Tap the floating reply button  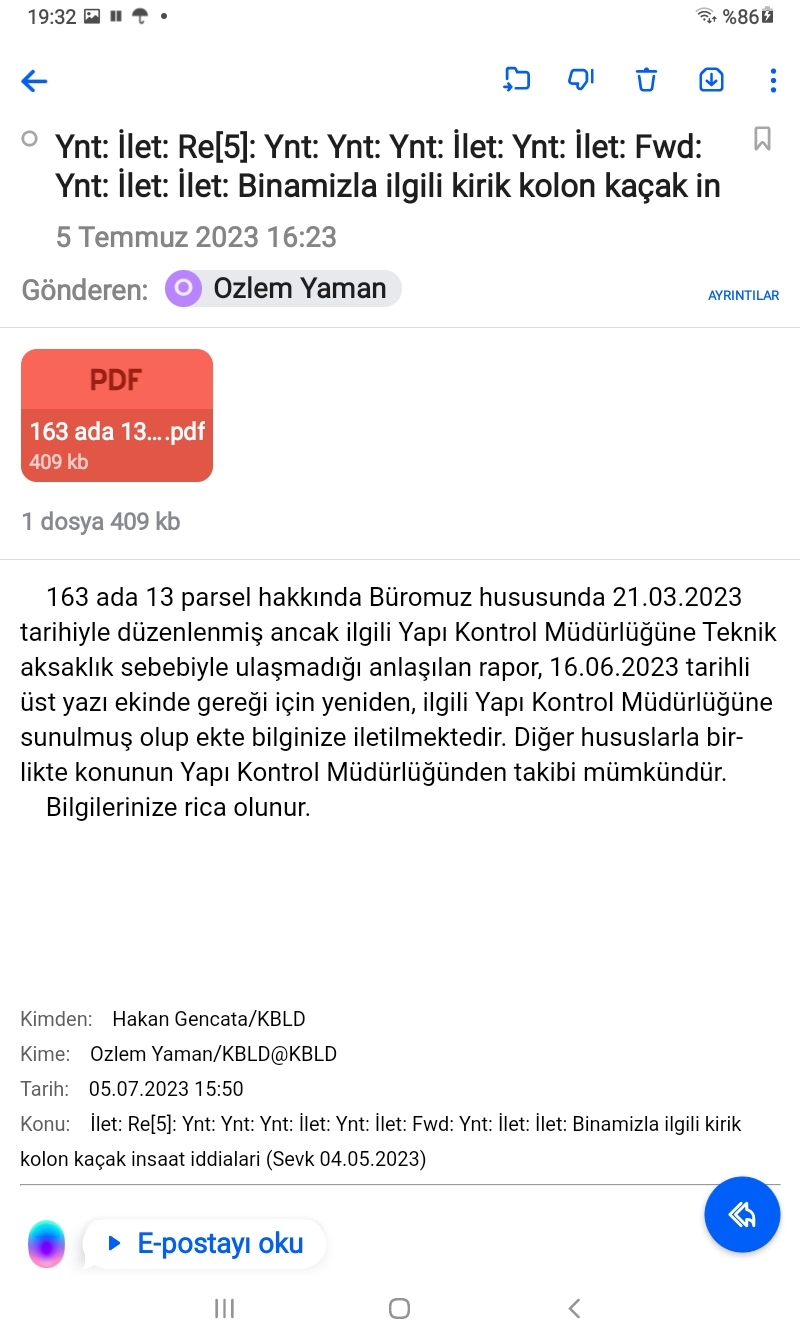pyautogui.click(x=742, y=1214)
